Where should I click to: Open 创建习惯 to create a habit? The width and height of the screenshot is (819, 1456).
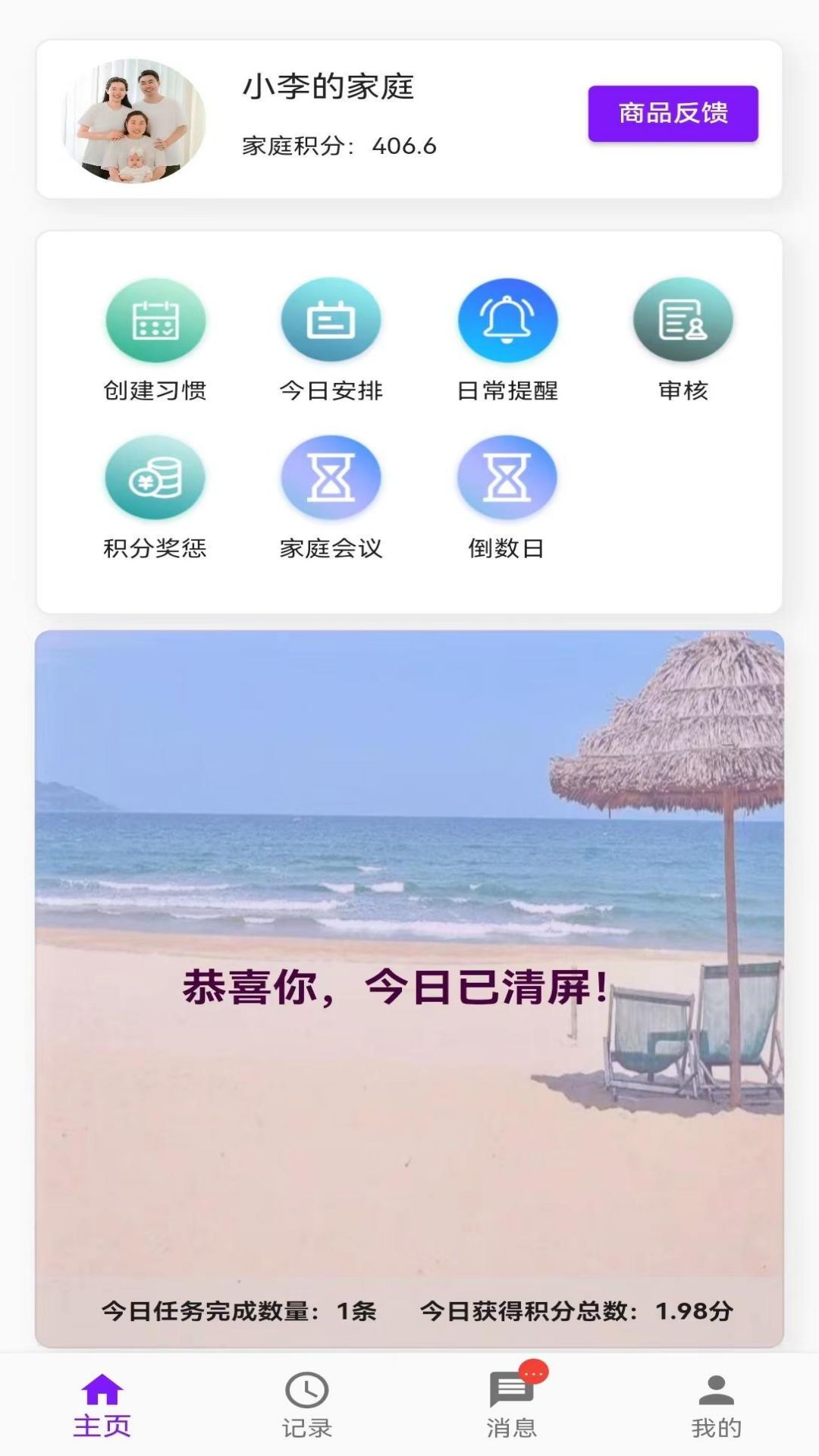click(155, 320)
